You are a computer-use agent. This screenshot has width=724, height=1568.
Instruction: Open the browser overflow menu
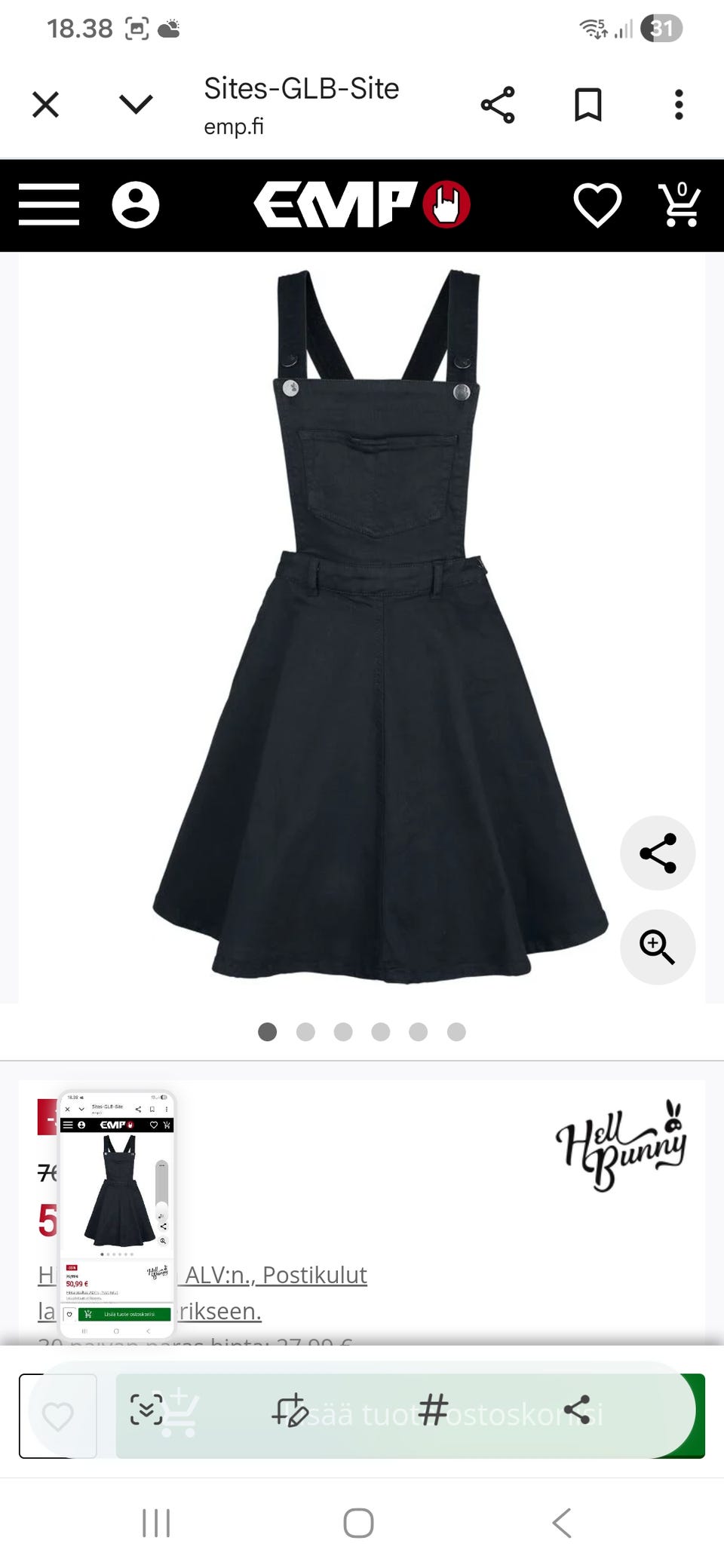click(679, 105)
